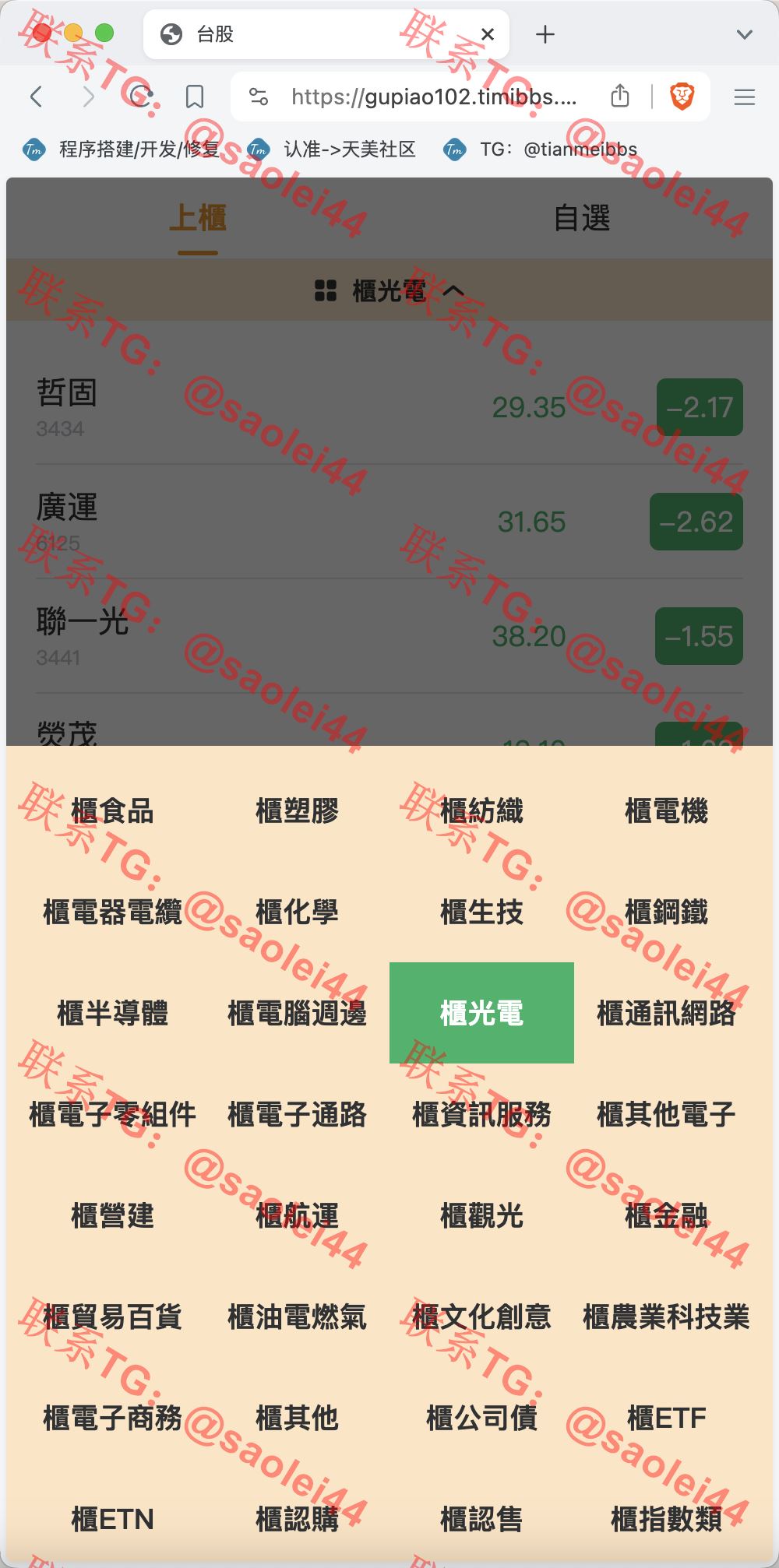Select 櫃文化創意 category

[481, 1317]
